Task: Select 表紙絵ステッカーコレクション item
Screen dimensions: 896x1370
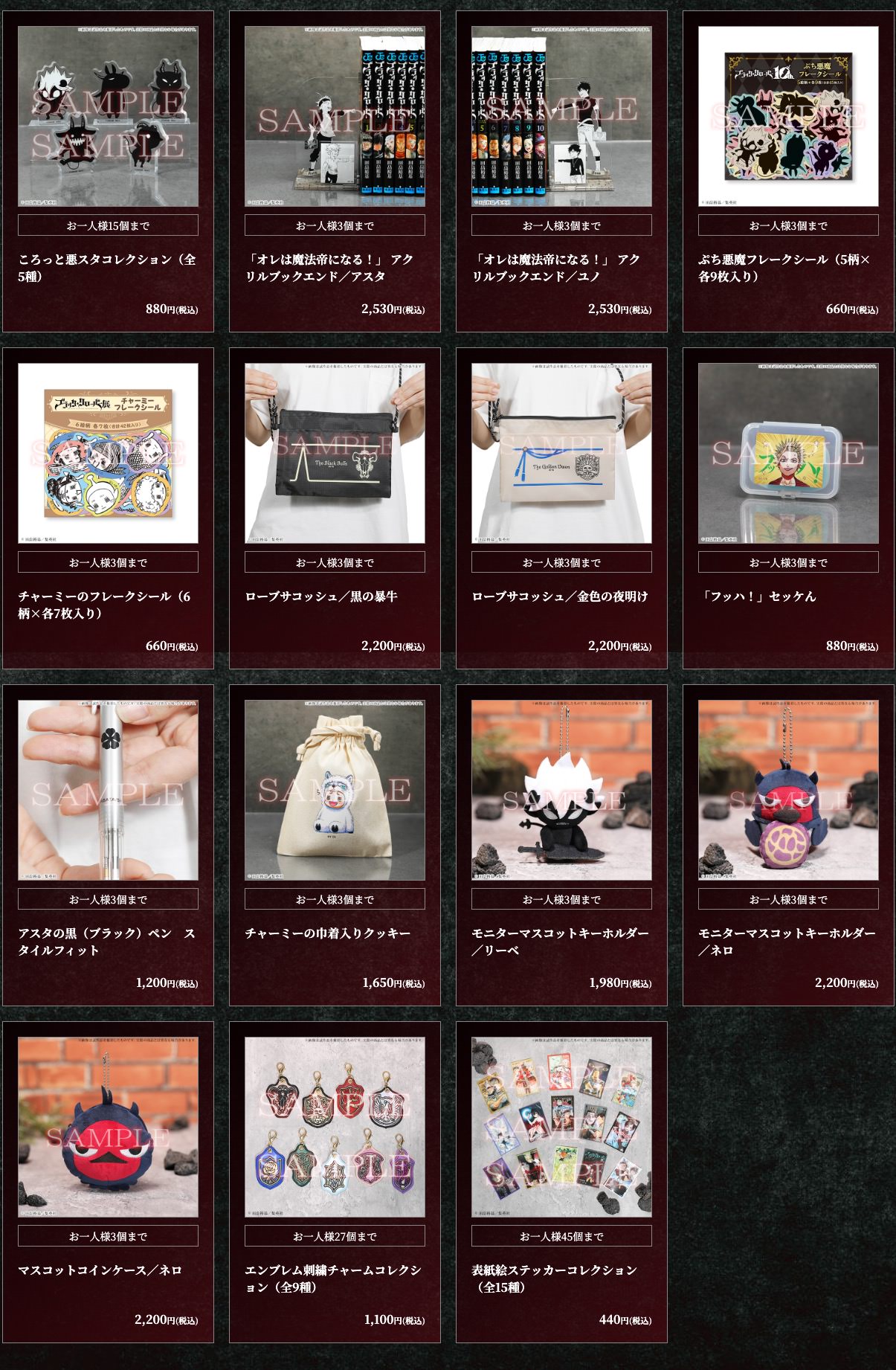Action: [561, 1128]
